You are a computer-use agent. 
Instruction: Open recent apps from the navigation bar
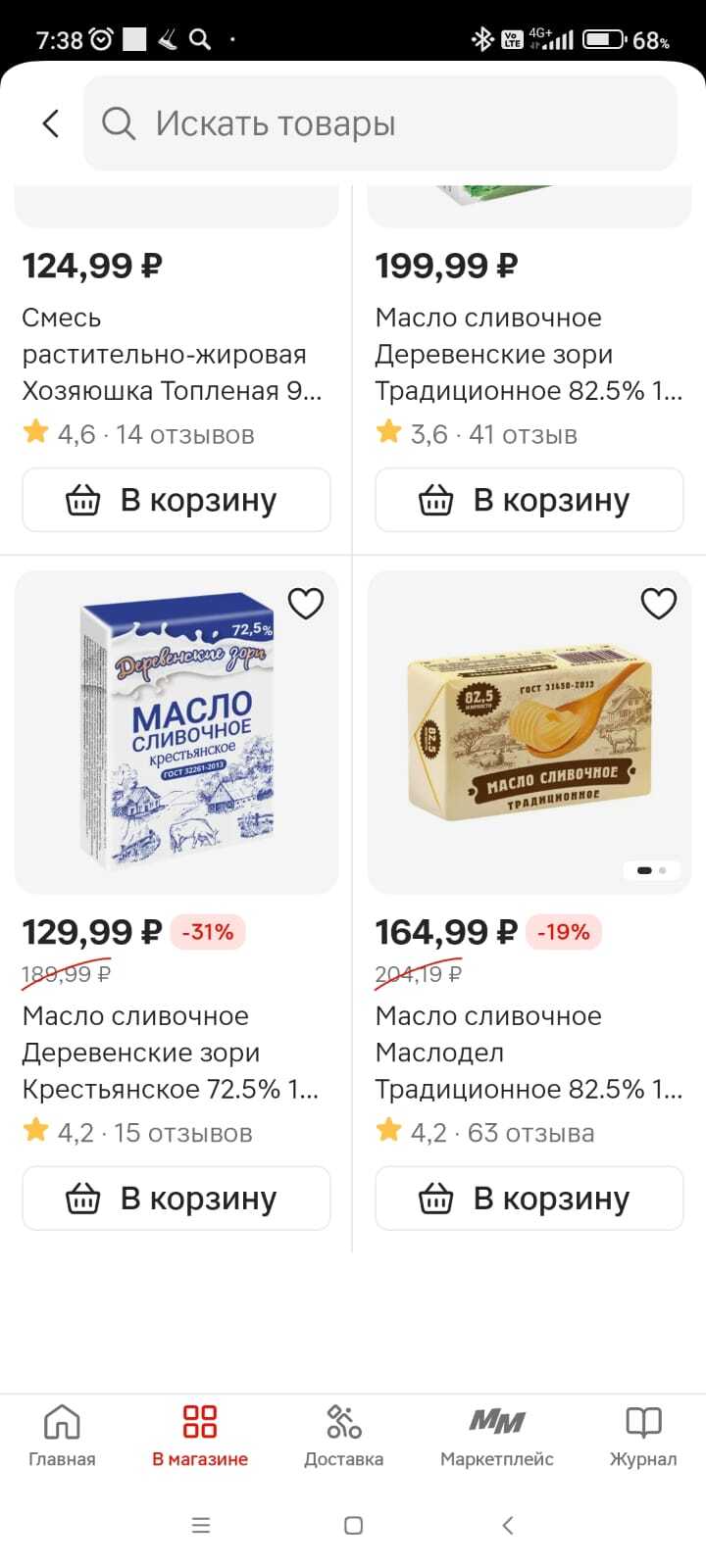point(201,1525)
